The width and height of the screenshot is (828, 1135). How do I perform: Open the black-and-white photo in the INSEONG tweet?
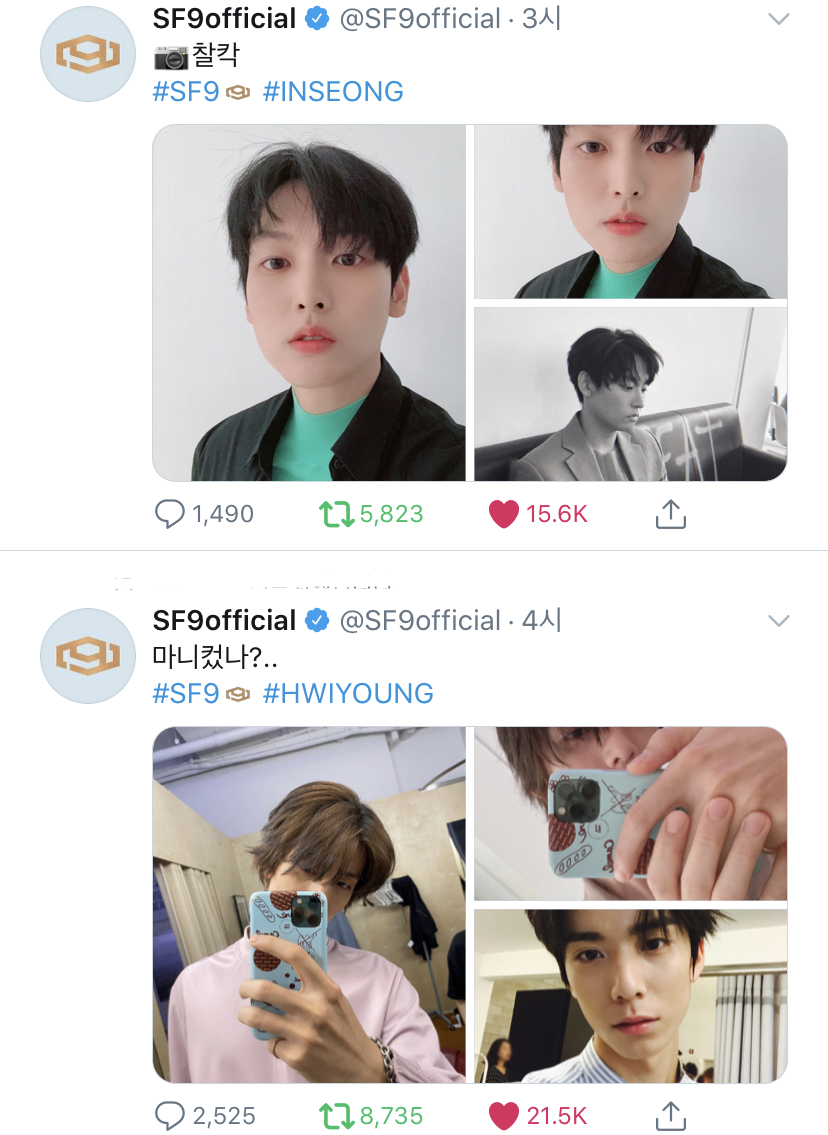[630, 392]
